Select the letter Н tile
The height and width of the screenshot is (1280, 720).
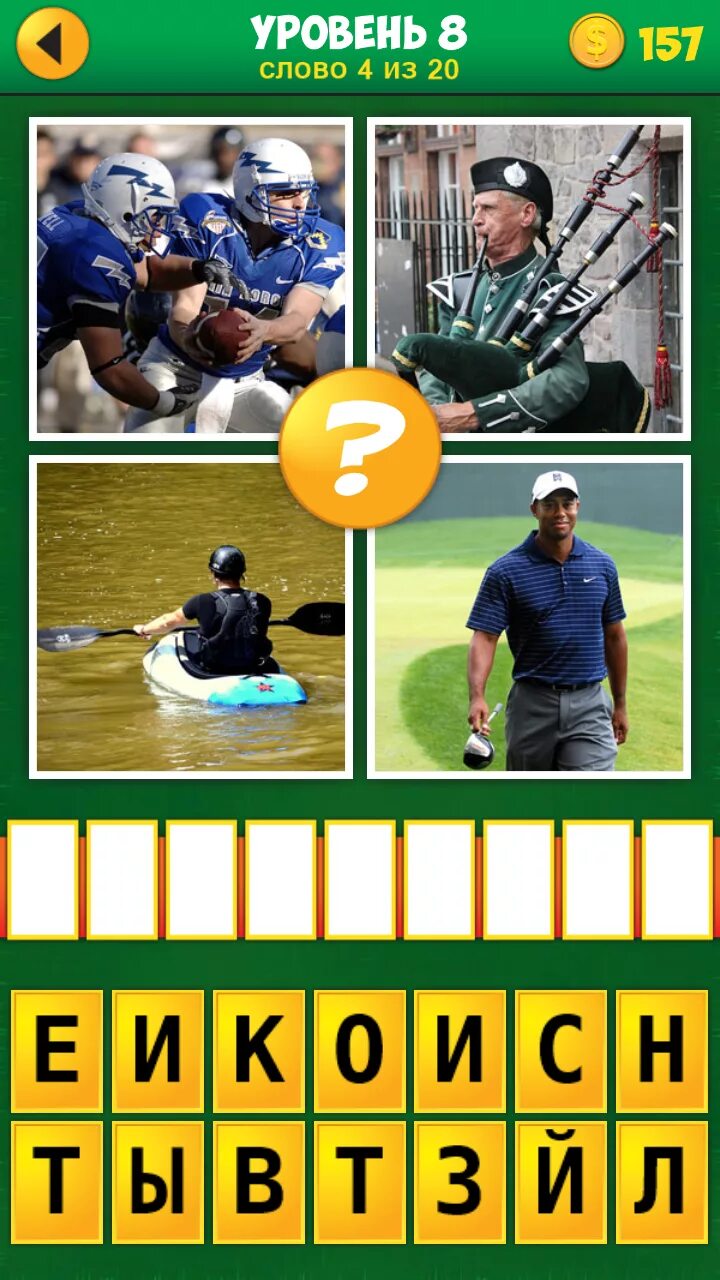(662, 1050)
